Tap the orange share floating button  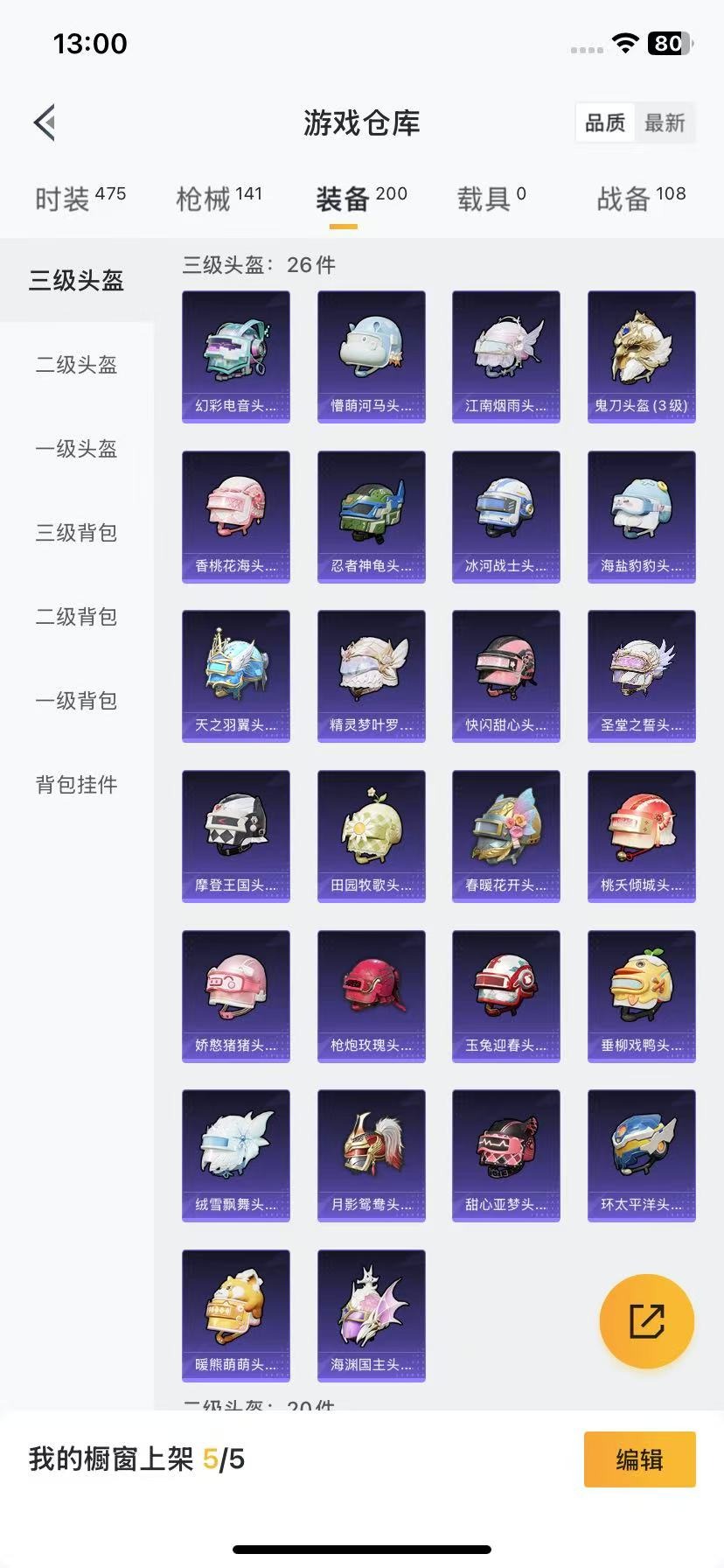coord(646,1320)
